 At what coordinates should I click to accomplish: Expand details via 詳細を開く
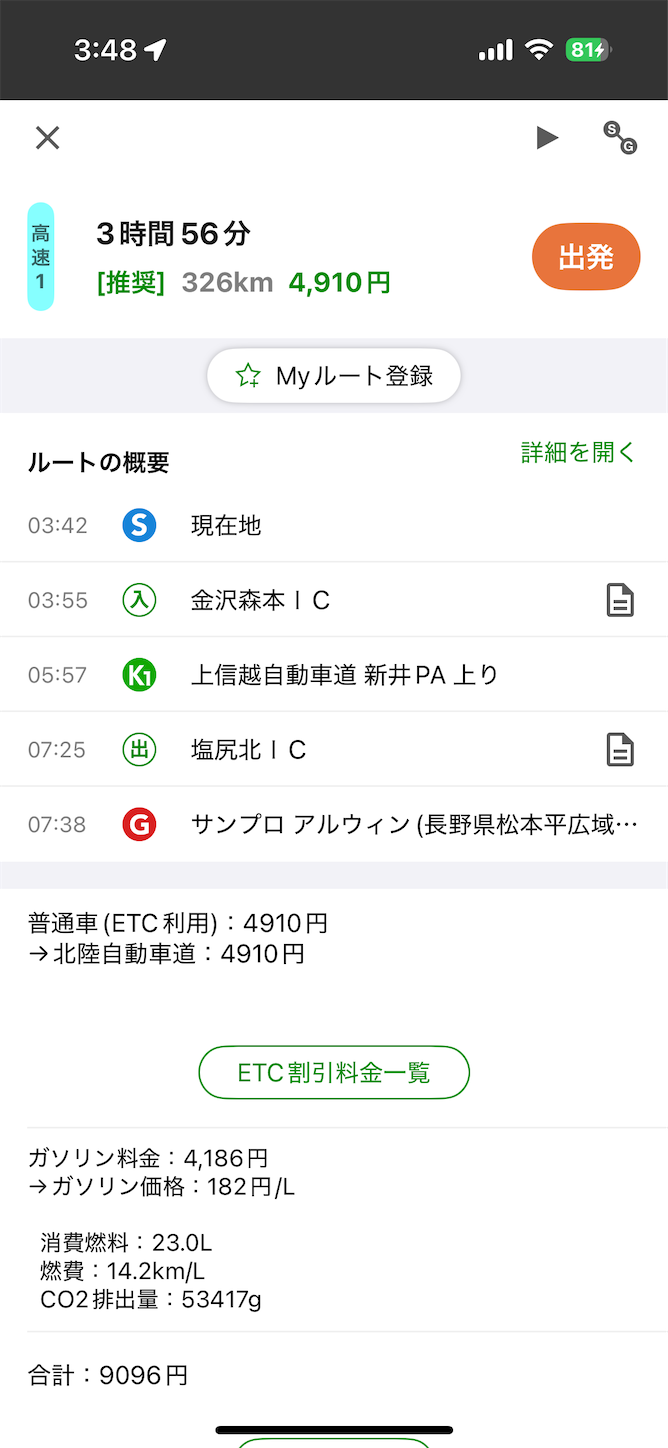click(x=578, y=452)
